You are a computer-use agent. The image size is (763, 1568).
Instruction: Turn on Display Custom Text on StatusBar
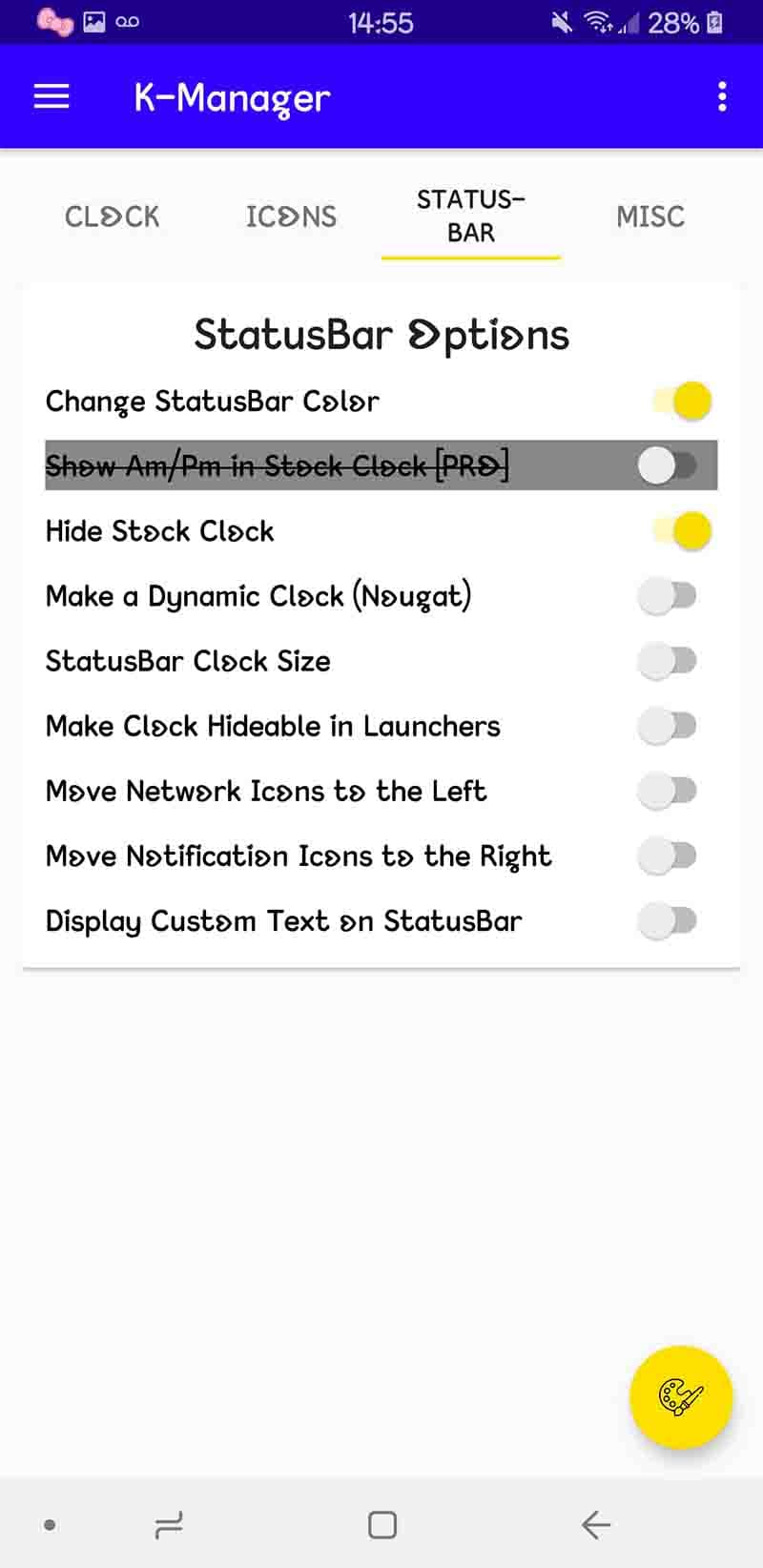tap(667, 920)
